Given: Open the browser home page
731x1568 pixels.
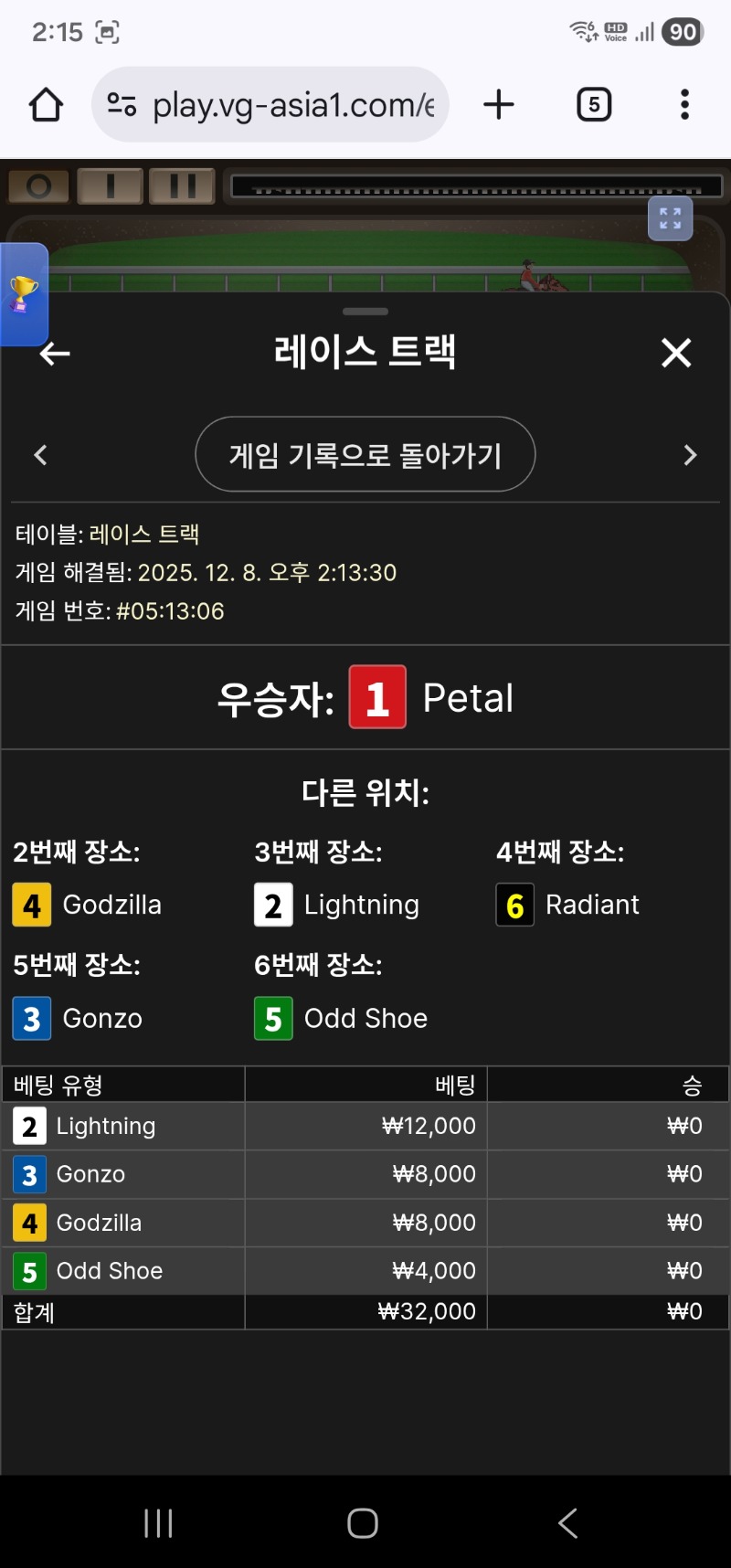Looking at the screenshot, I should coord(46,105).
